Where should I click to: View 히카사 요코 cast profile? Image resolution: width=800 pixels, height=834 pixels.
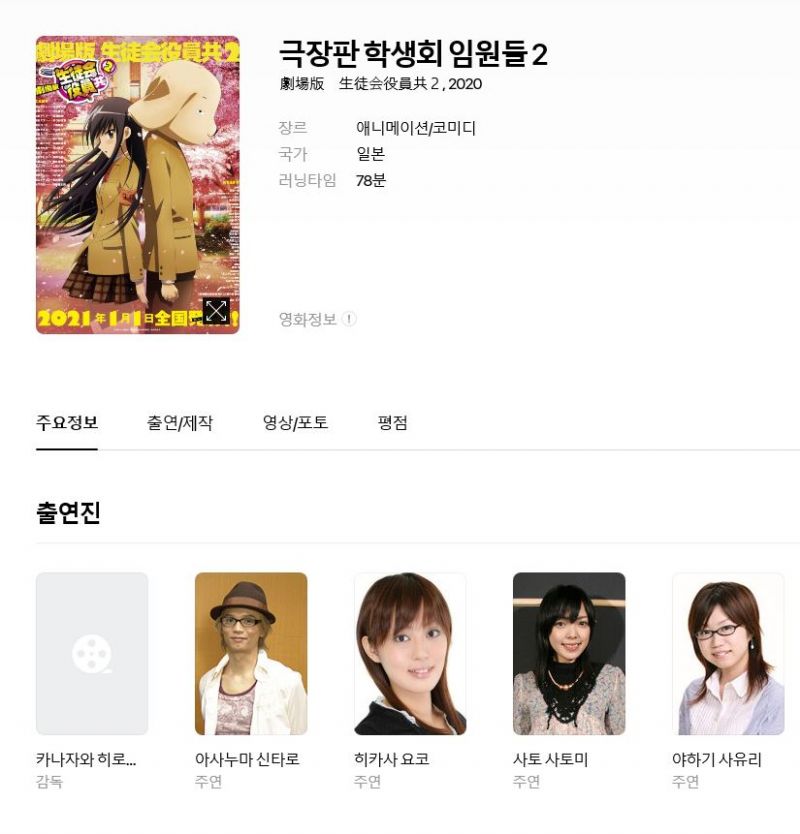click(410, 654)
